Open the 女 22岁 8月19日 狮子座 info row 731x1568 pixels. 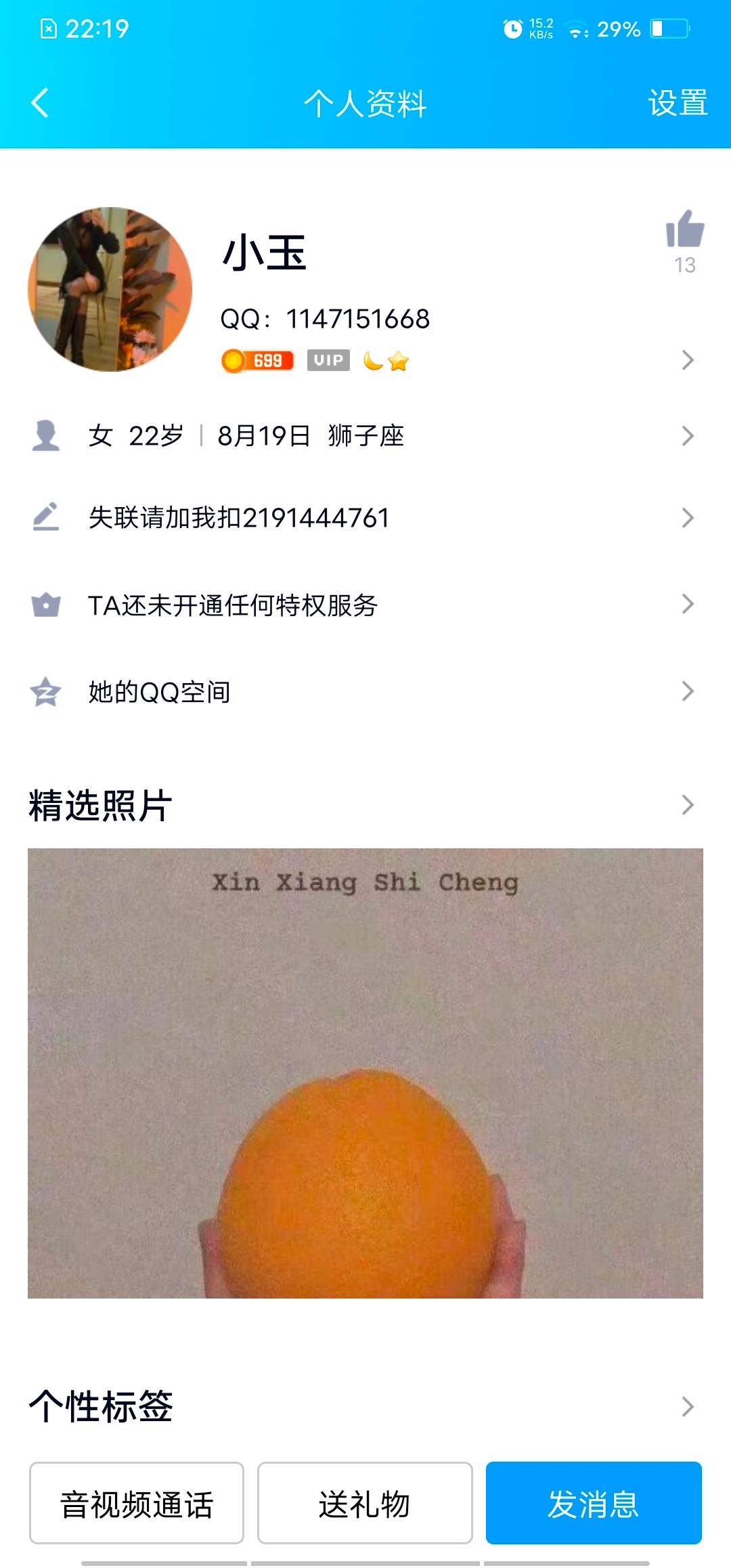(365, 436)
